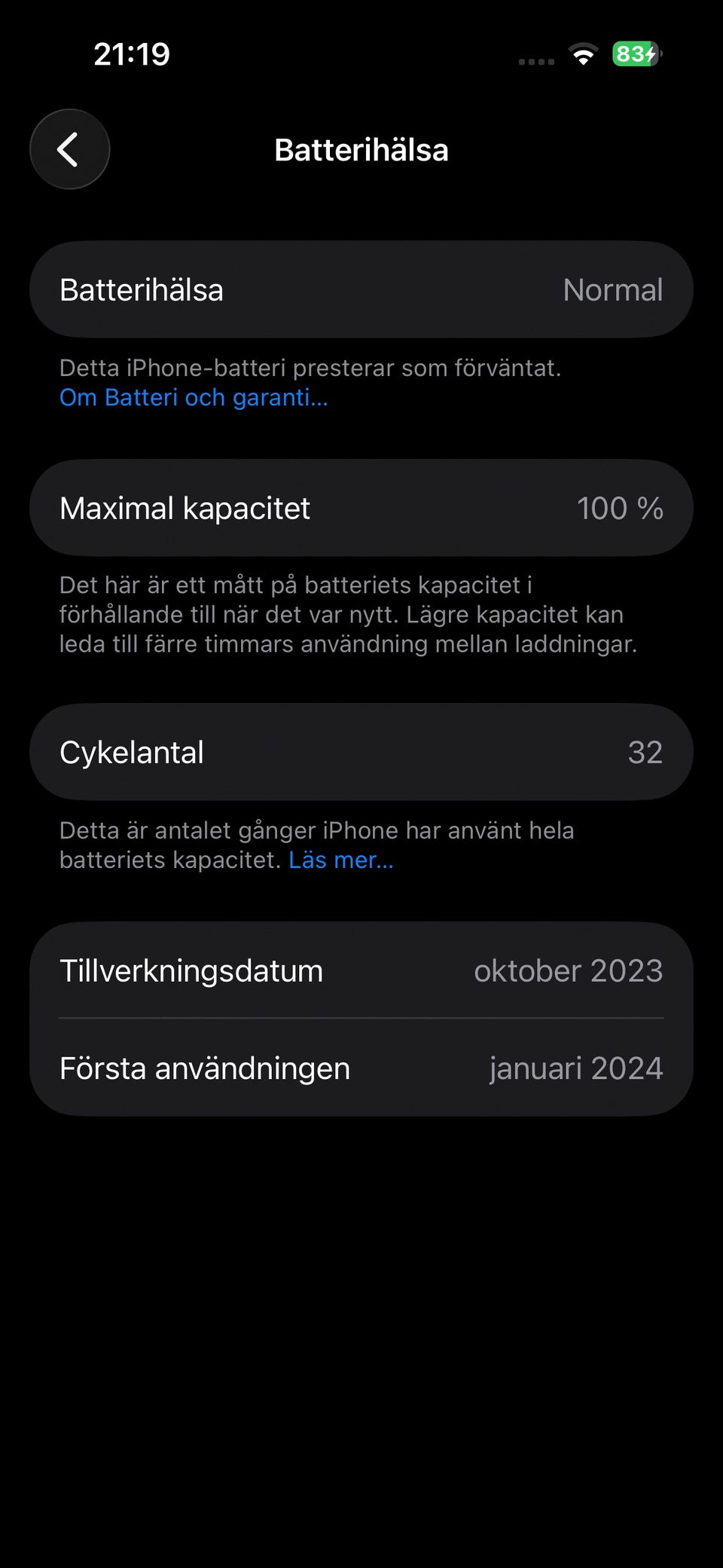The height and width of the screenshot is (1568, 723).
Task: Go back from Batterihälsa
Action: [x=69, y=149]
